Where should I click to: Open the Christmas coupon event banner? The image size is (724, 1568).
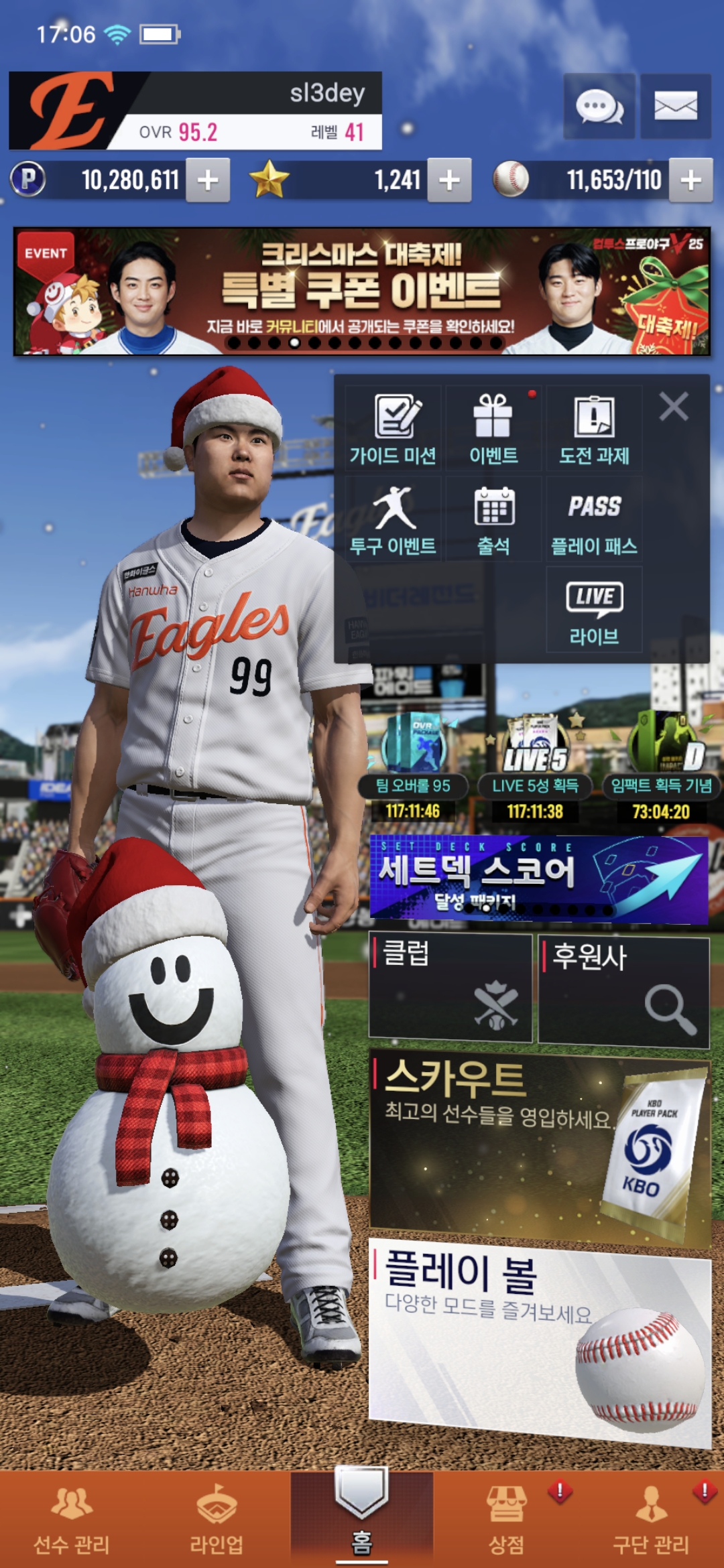(x=362, y=291)
